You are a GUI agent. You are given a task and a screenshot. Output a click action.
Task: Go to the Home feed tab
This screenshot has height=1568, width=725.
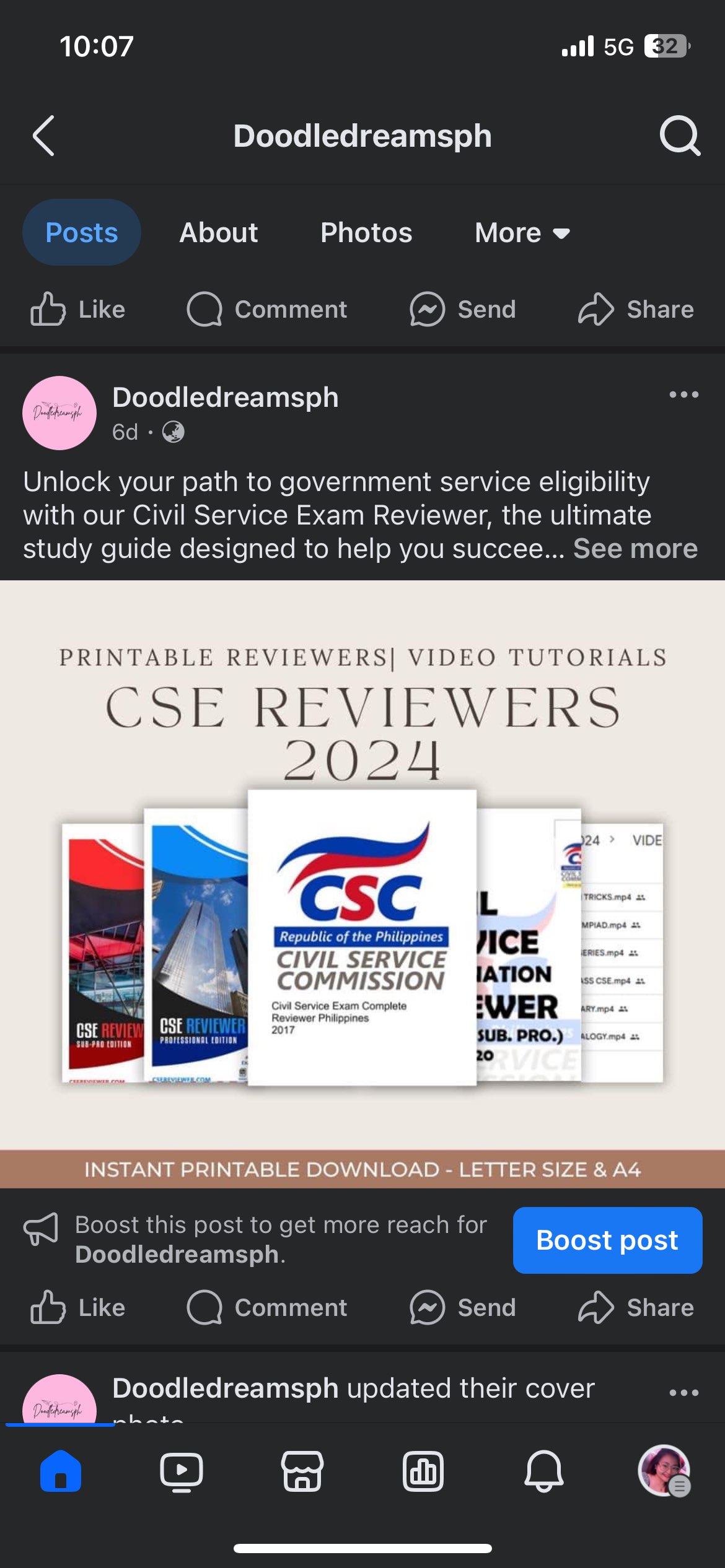[x=61, y=1471]
